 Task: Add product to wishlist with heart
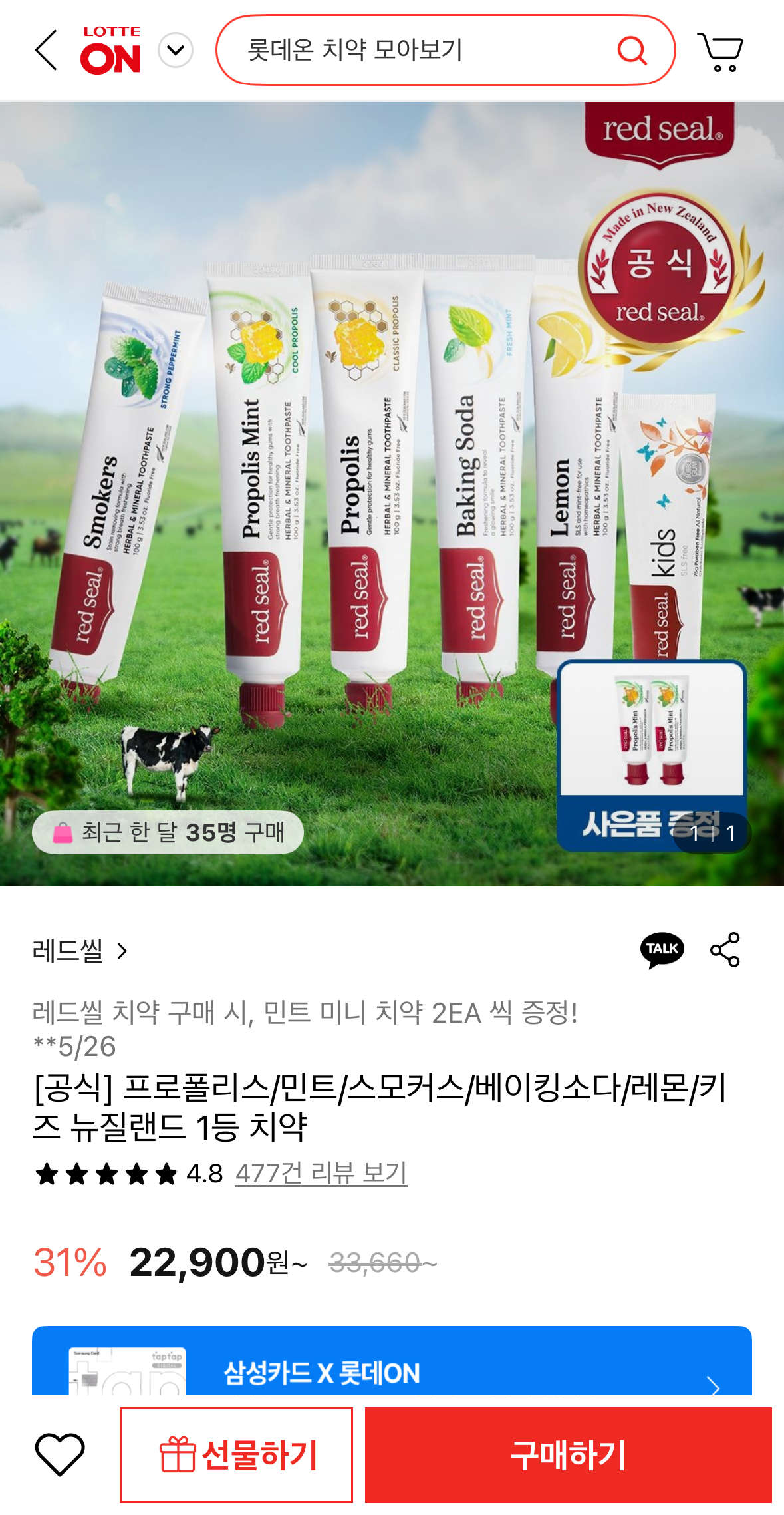[x=60, y=1454]
